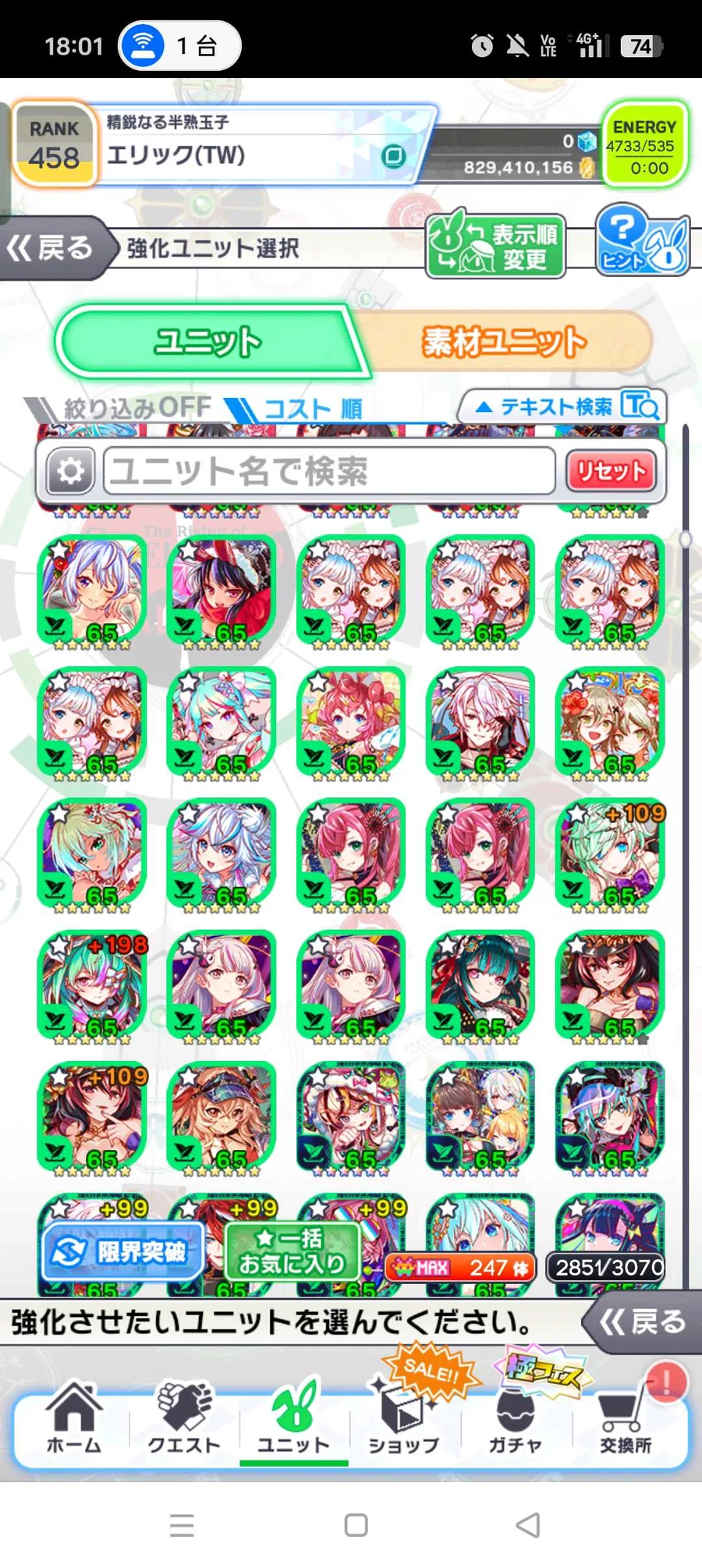Tap the system home button
The width and height of the screenshot is (702, 1568).
[356, 1524]
